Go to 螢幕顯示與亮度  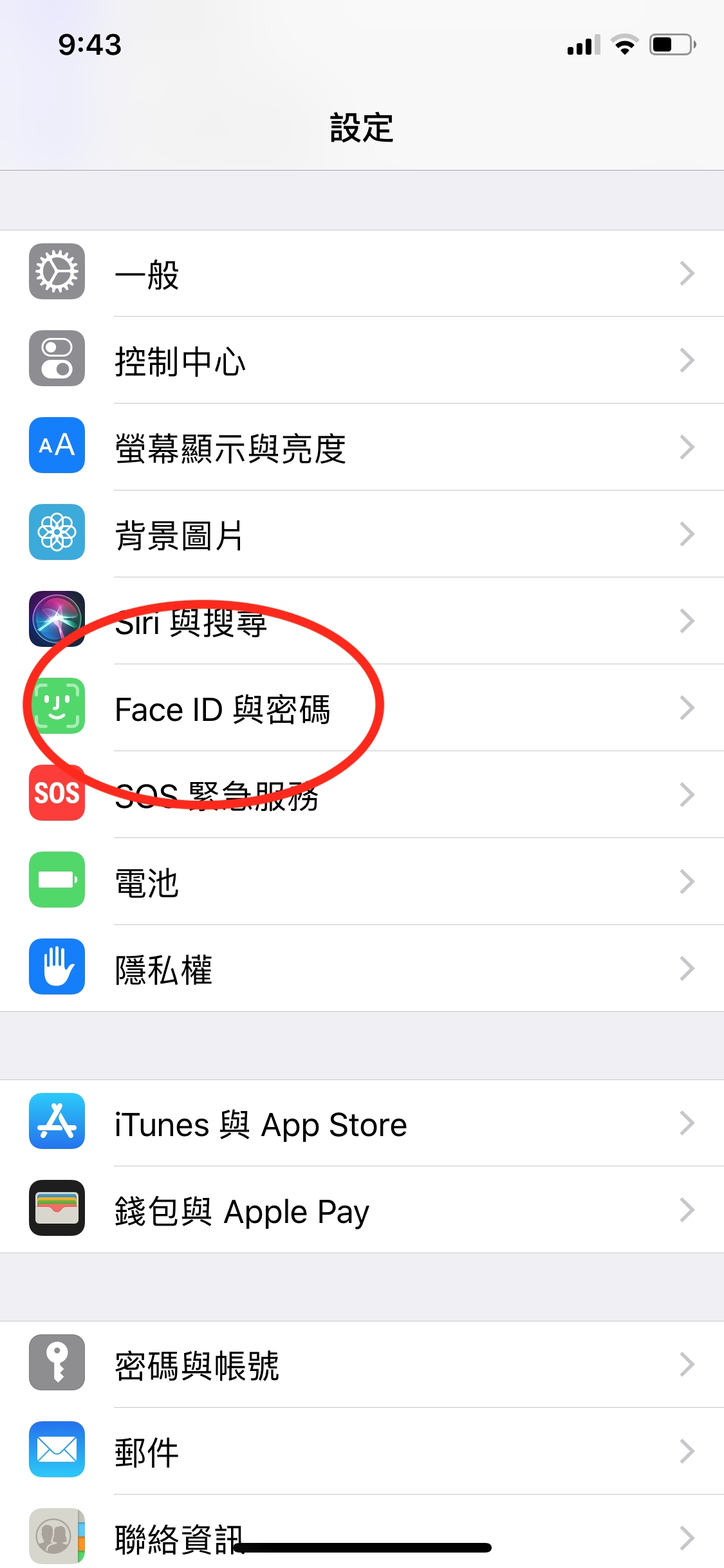click(362, 447)
